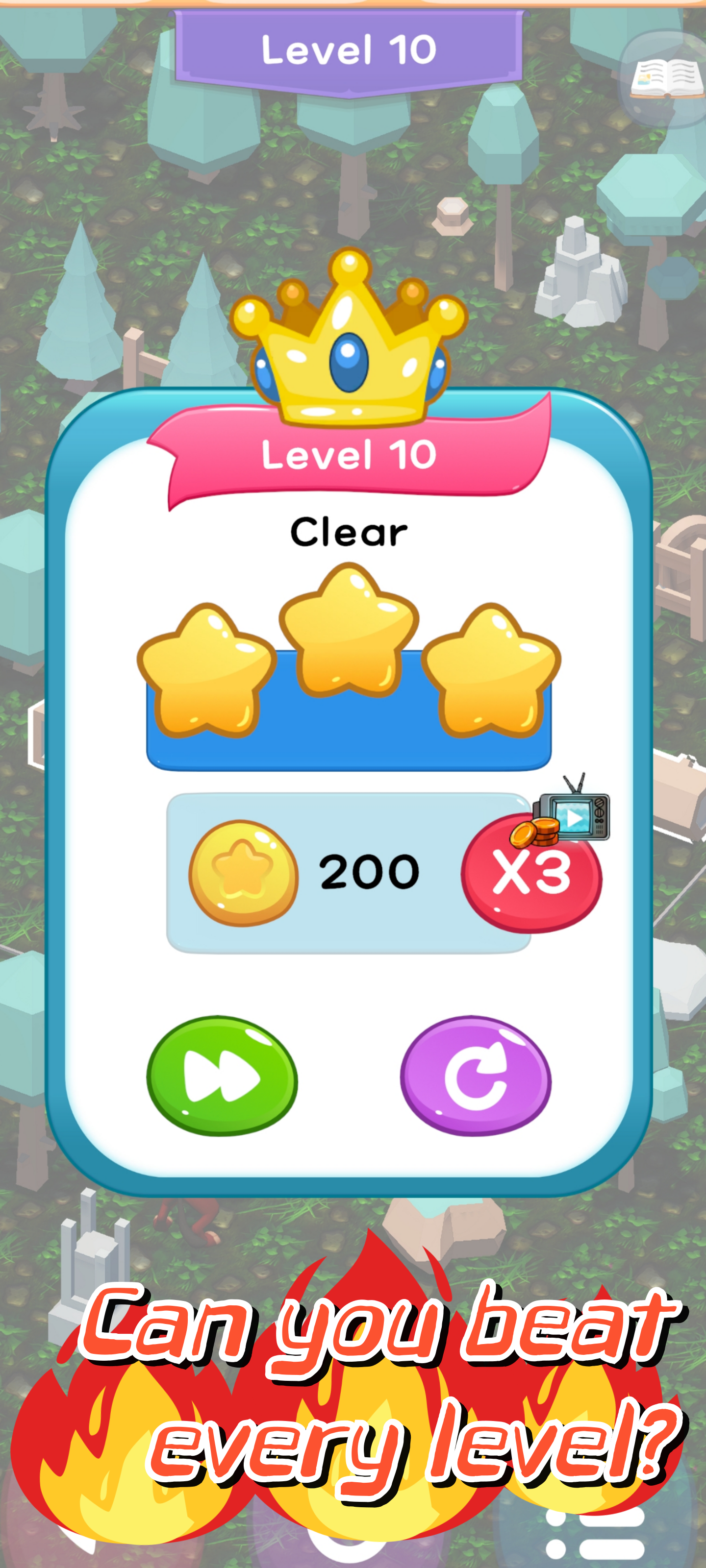Screen dimensions: 706x1568
Task: Replay level 10 with retry button
Action: click(475, 1076)
